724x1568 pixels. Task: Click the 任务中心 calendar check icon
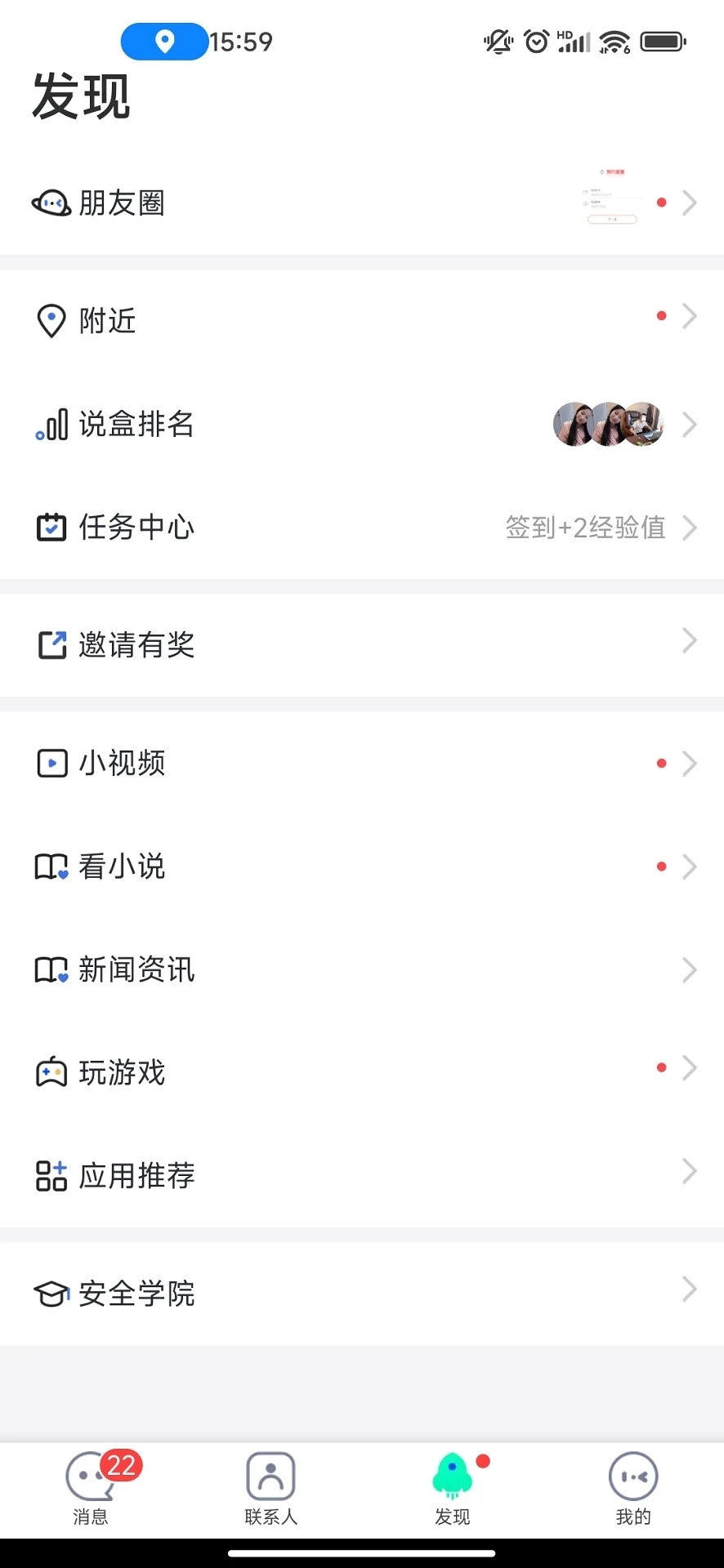pyautogui.click(x=51, y=528)
